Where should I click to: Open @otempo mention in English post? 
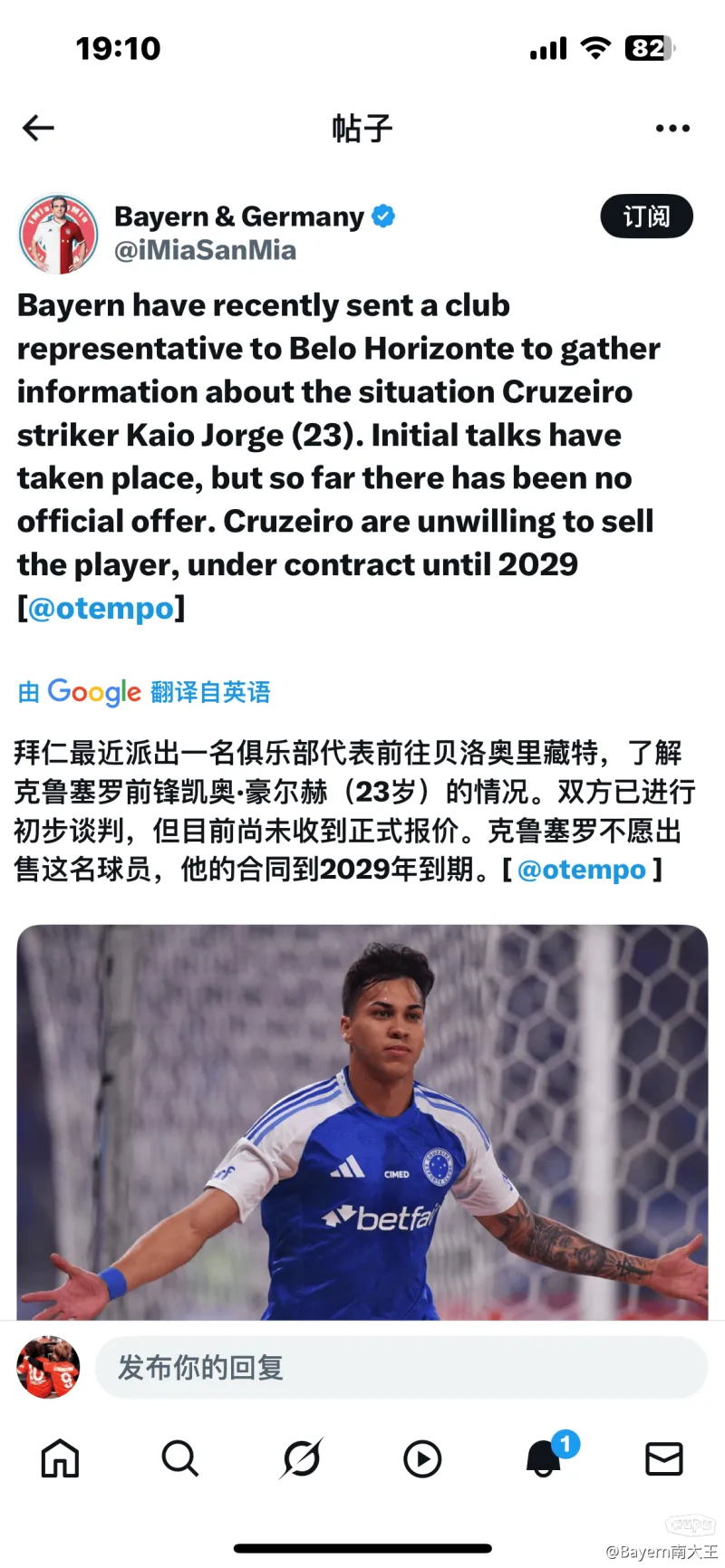point(101,608)
